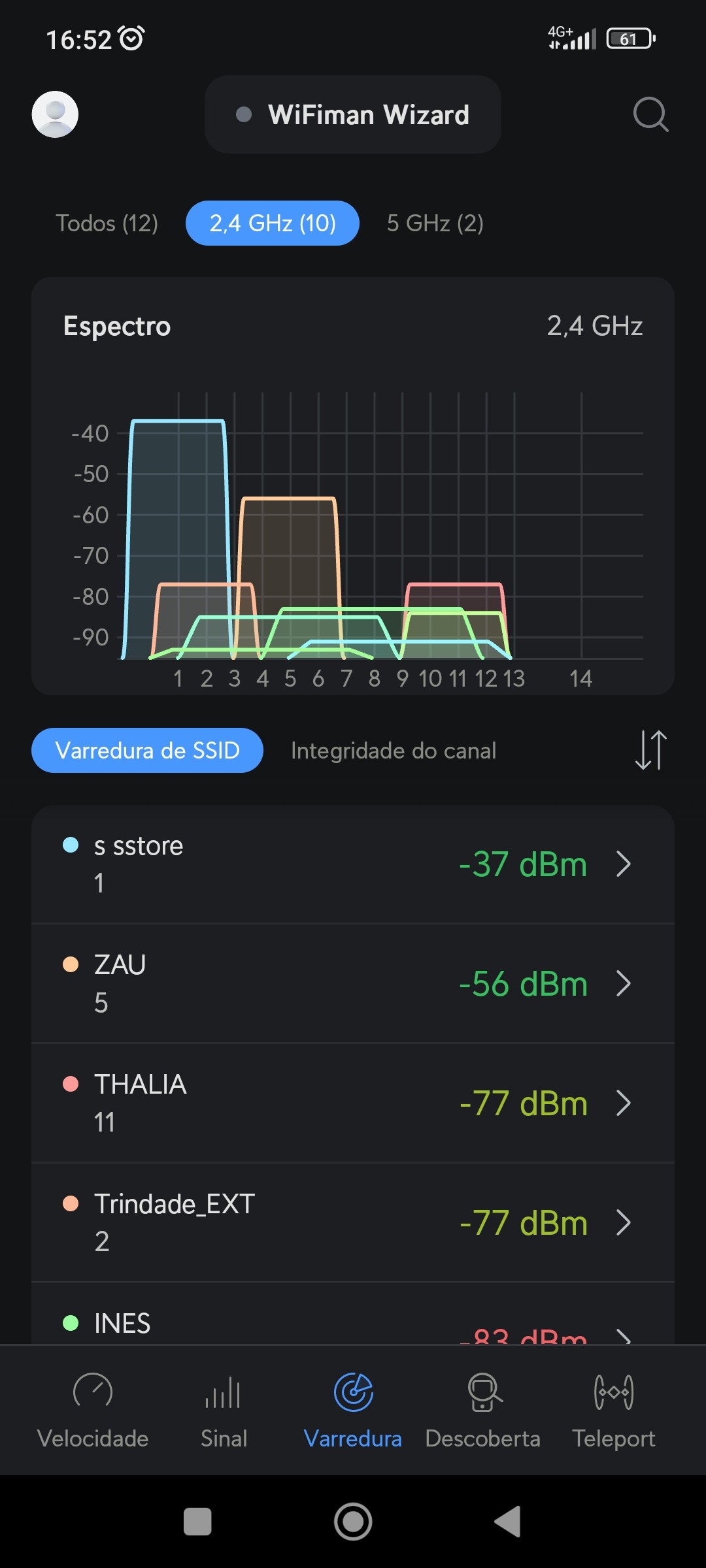
Task: Switch to the 5 GHz band filter
Action: point(435,223)
